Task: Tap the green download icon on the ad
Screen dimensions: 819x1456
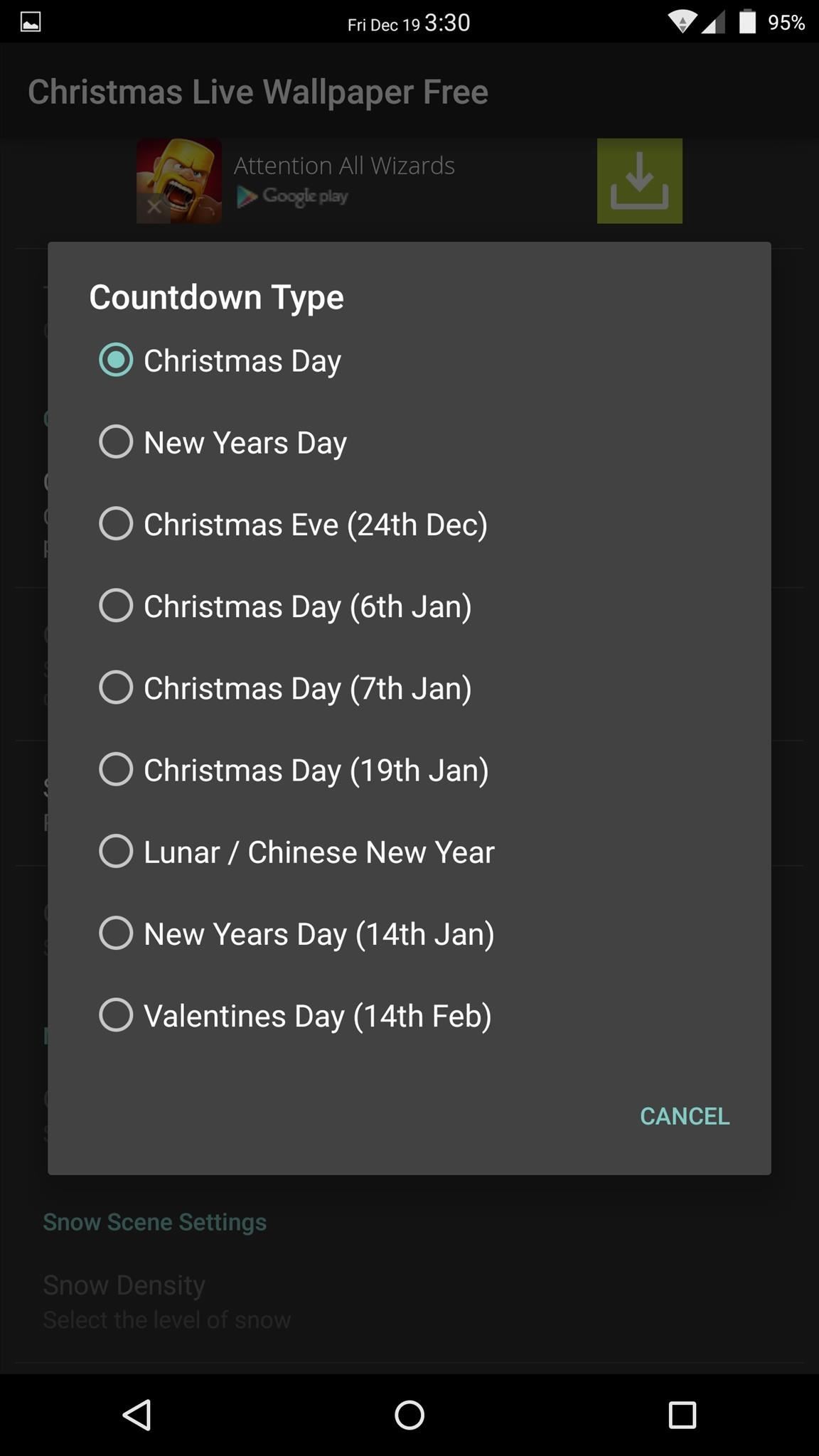Action: (638, 181)
